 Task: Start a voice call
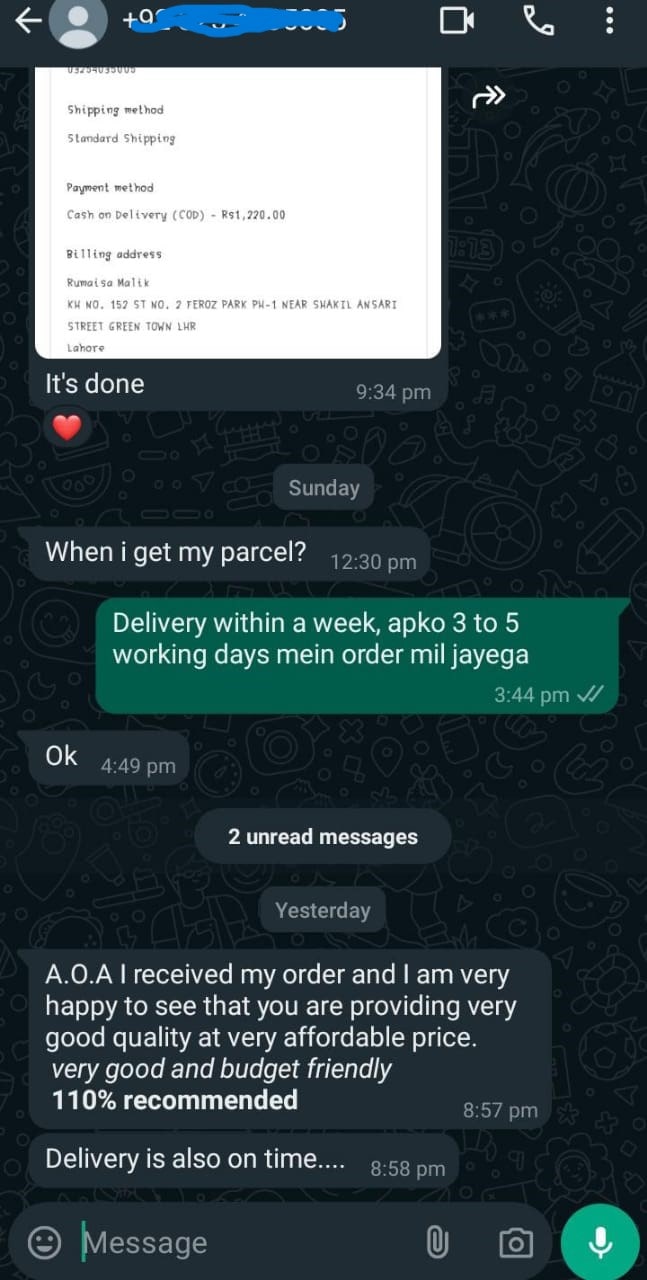coord(539,20)
